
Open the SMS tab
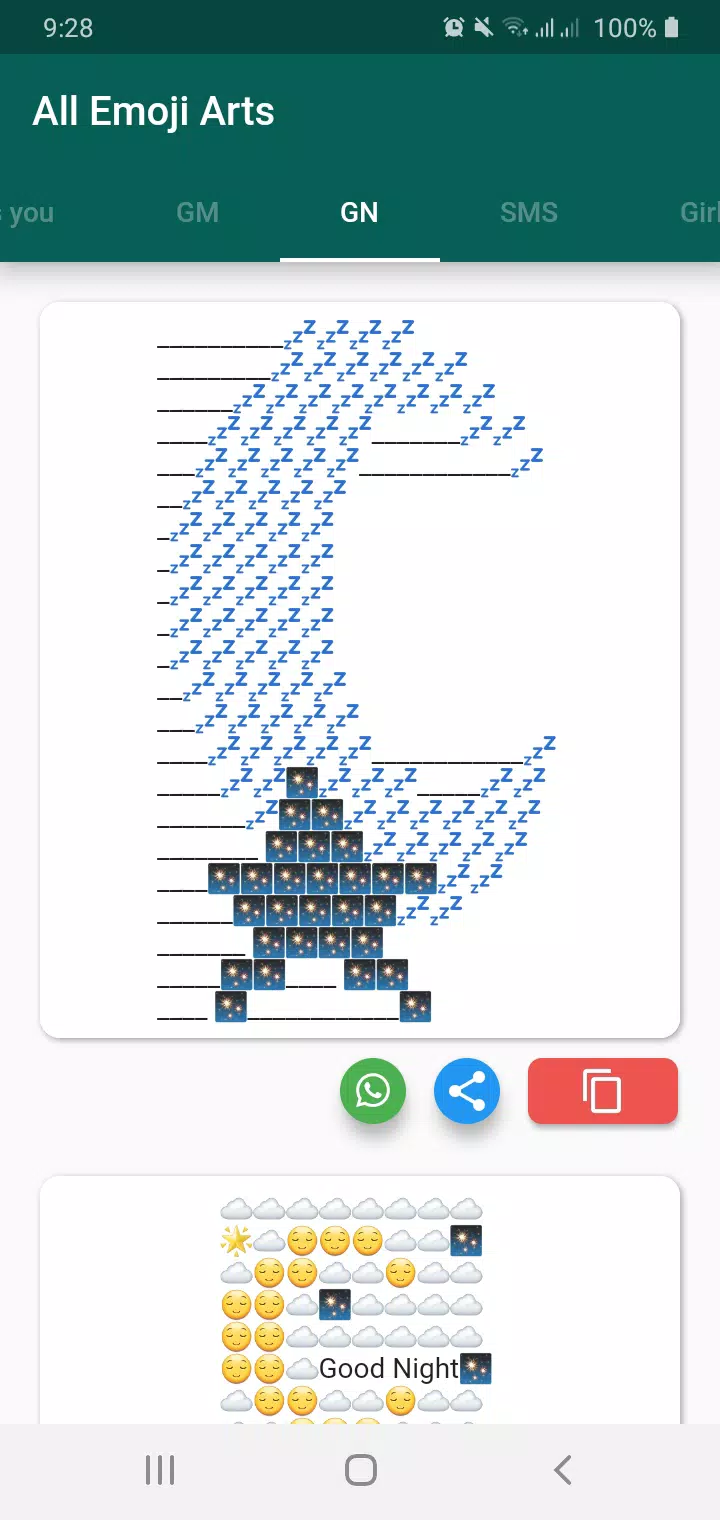(528, 212)
